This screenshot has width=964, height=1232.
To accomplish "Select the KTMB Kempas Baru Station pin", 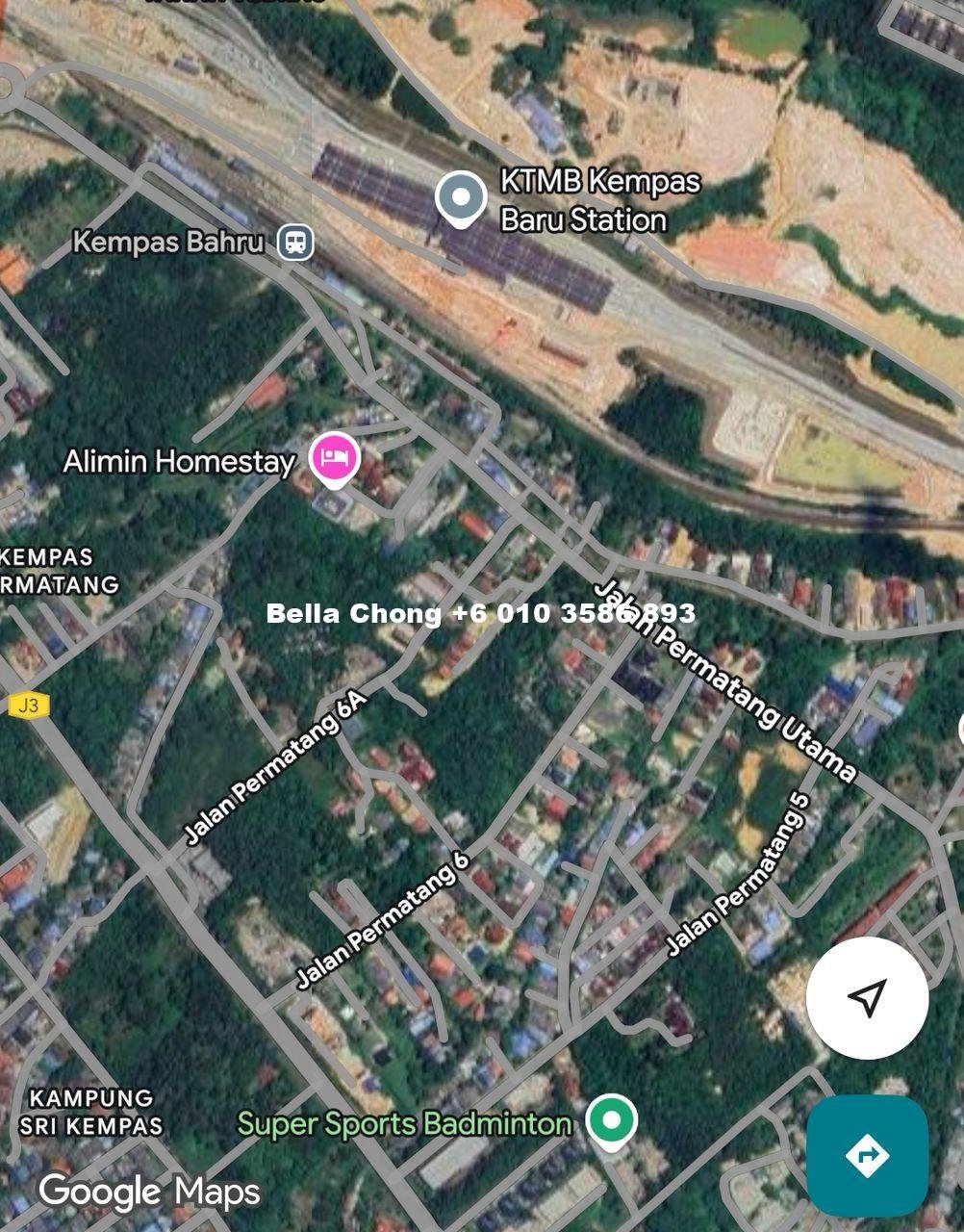I will tap(462, 197).
